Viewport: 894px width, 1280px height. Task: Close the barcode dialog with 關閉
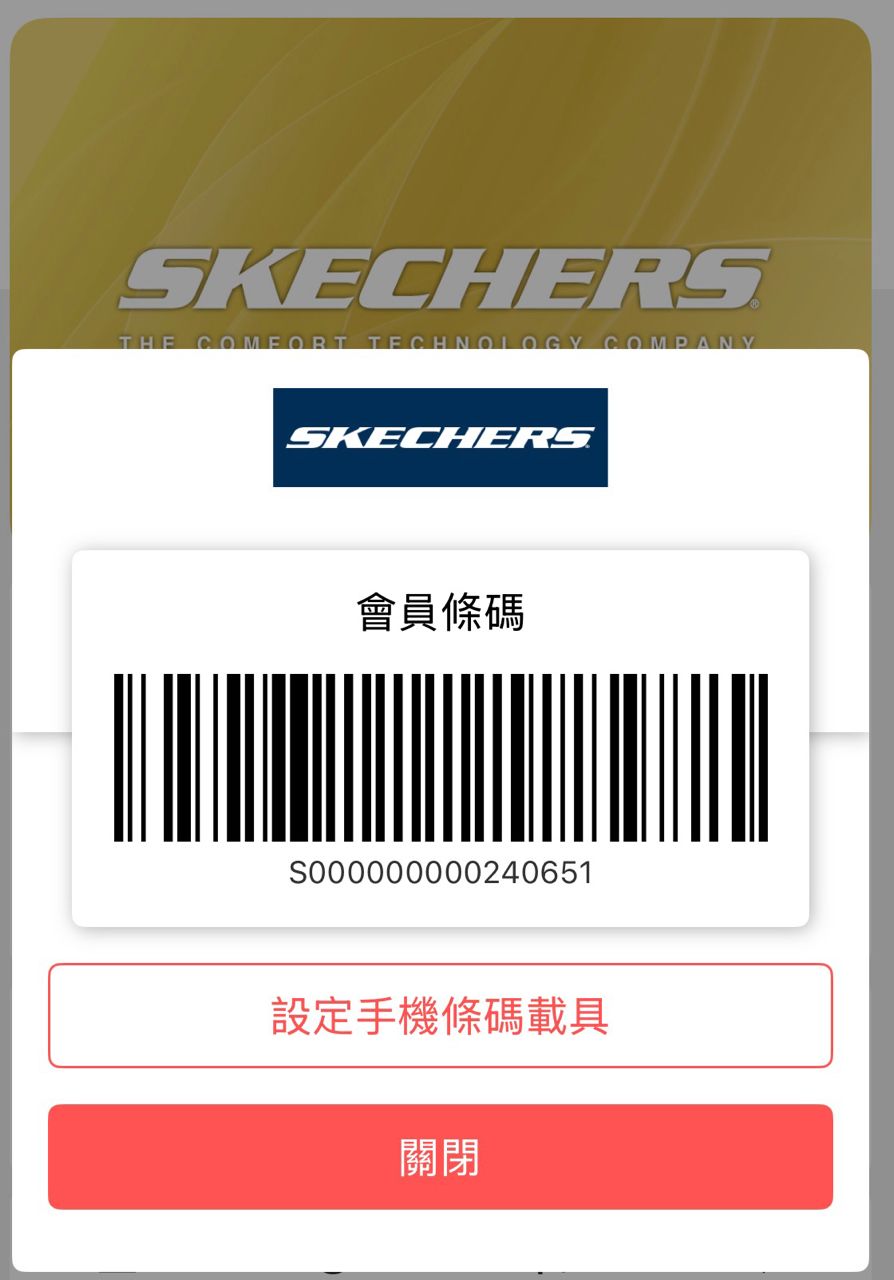pos(440,1157)
